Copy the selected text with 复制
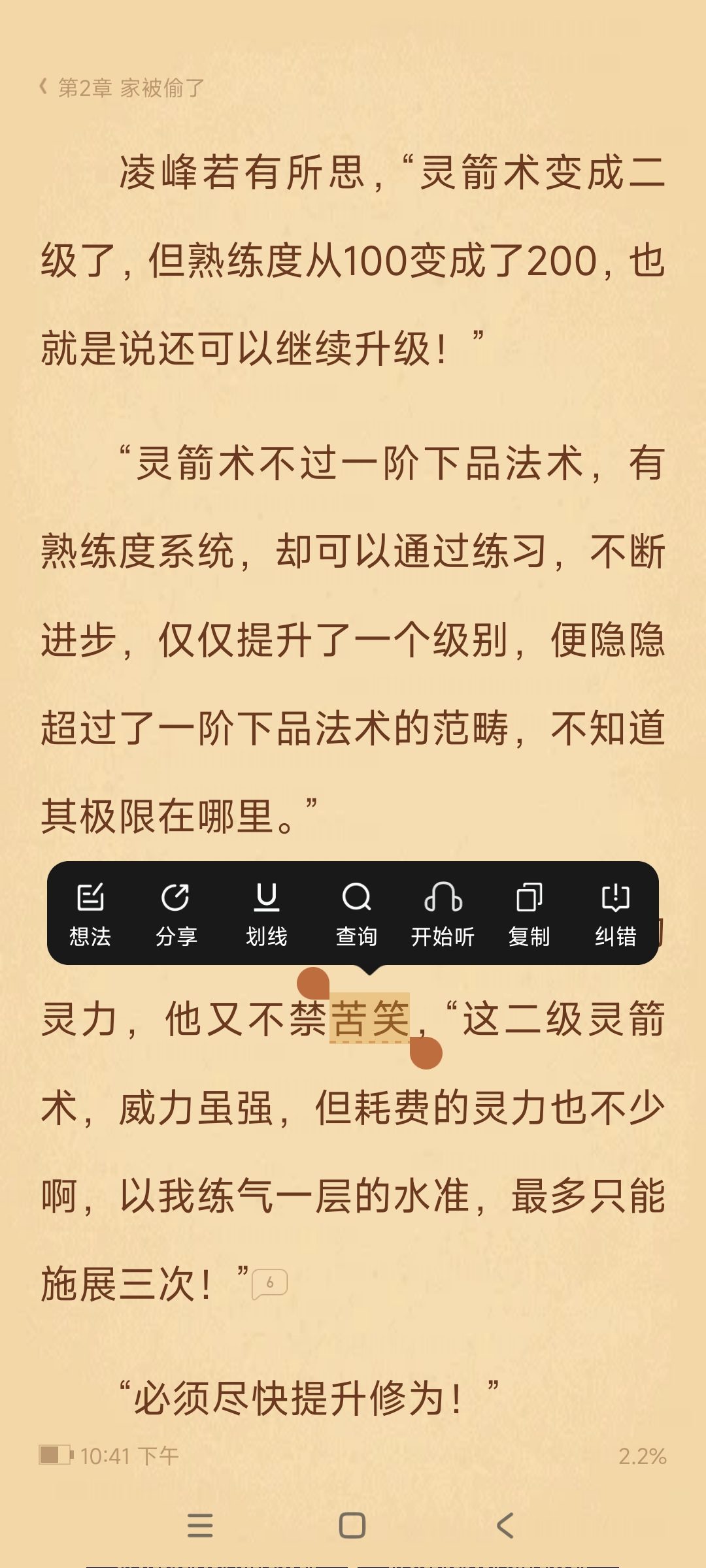Screen dimensions: 706x1568 (529, 913)
